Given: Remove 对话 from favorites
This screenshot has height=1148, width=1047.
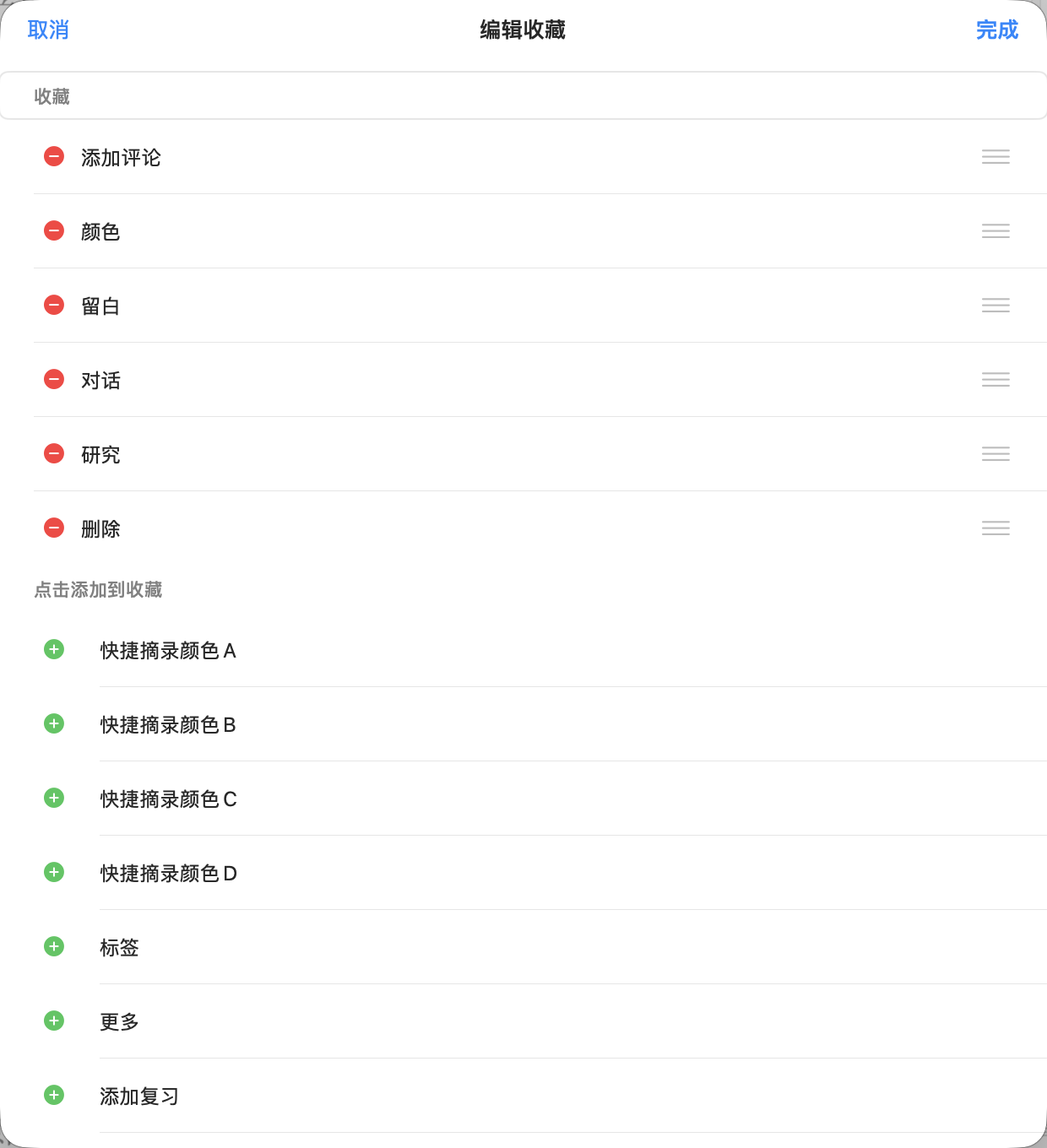Looking at the screenshot, I should click(54, 380).
